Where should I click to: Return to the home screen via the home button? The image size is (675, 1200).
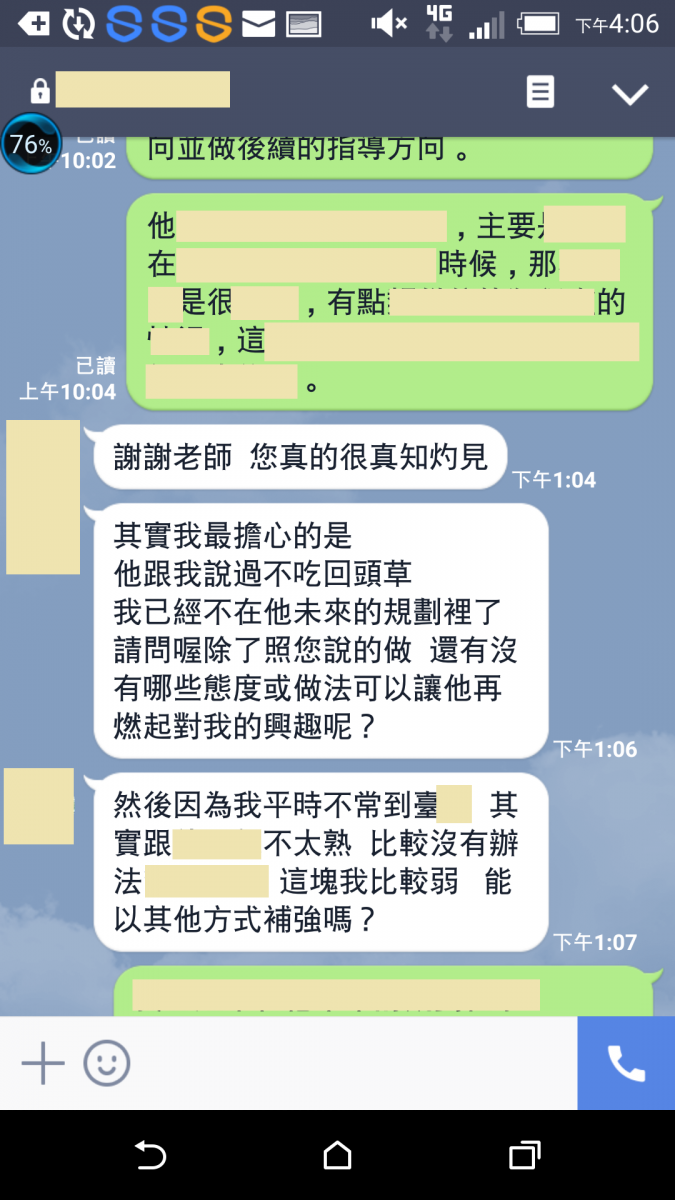click(x=337, y=1156)
